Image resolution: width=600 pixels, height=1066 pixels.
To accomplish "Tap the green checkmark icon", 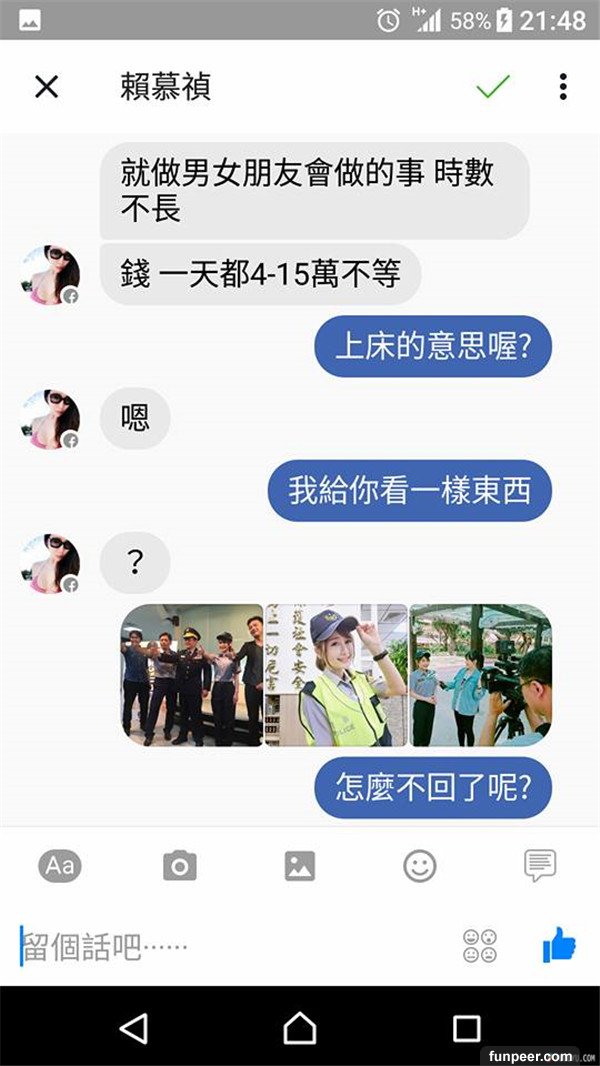I will [x=493, y=87].
